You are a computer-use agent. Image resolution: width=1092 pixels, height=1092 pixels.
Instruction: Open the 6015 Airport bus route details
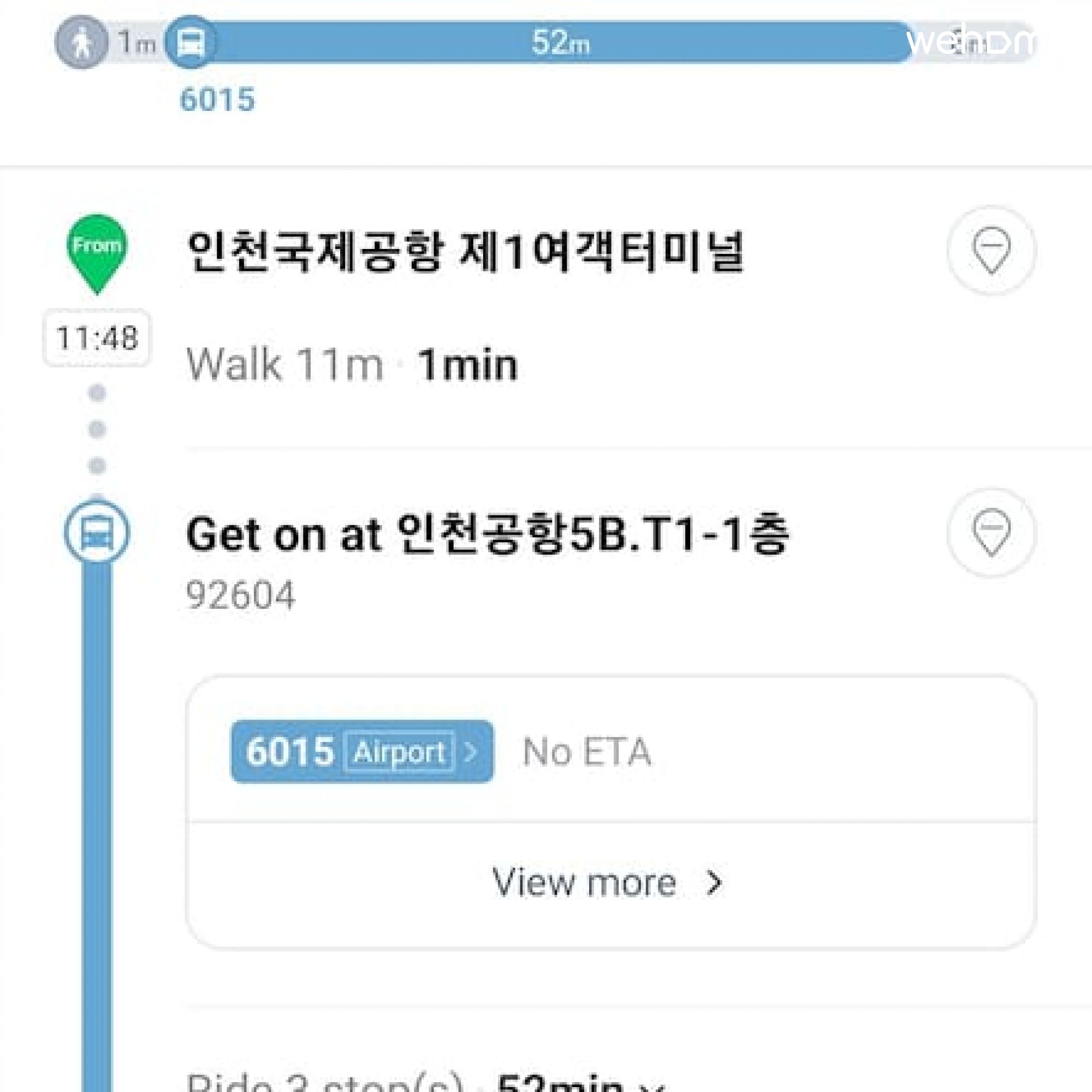(x=362, y=752)
